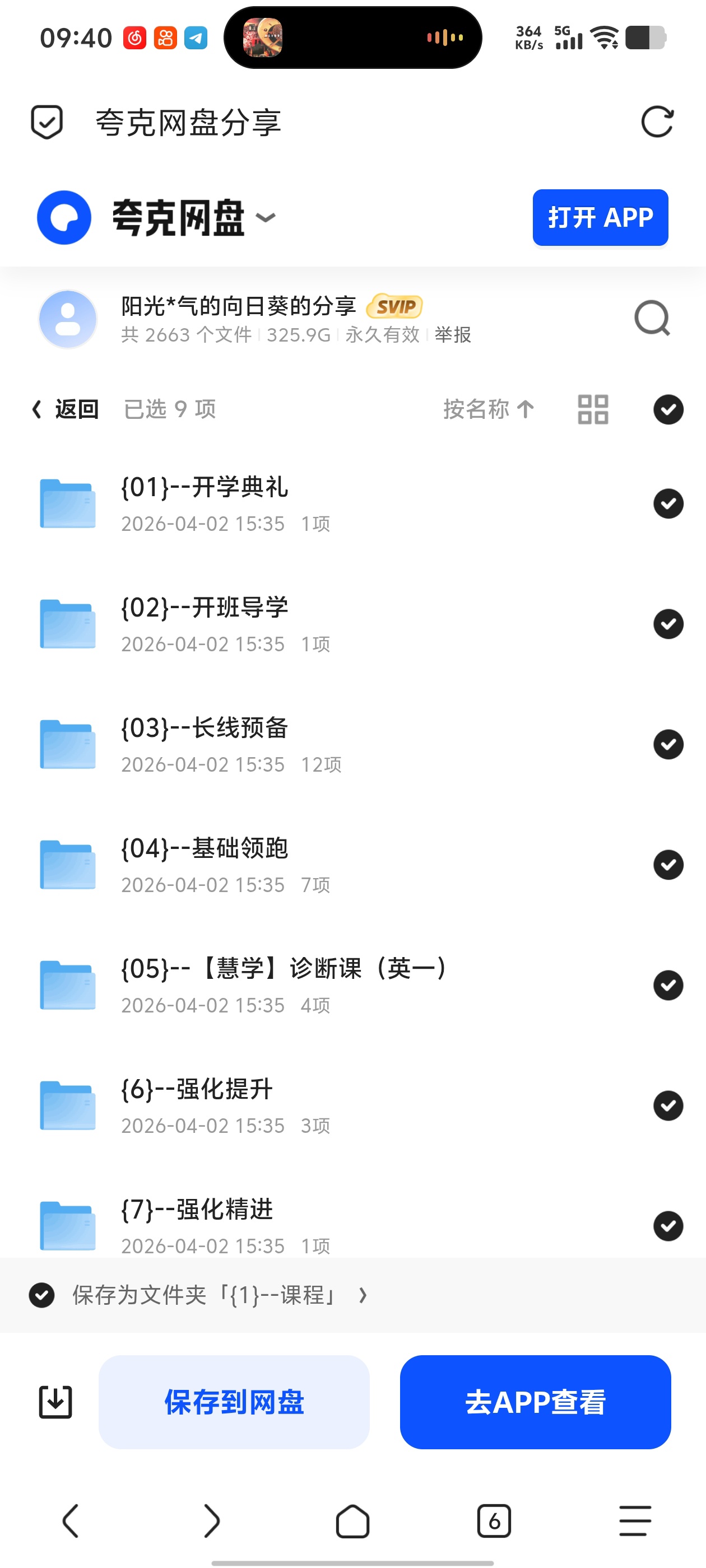Screen dimensions: 706x1568
Task: Switch to the grid view layout
Action: [593, 409]
